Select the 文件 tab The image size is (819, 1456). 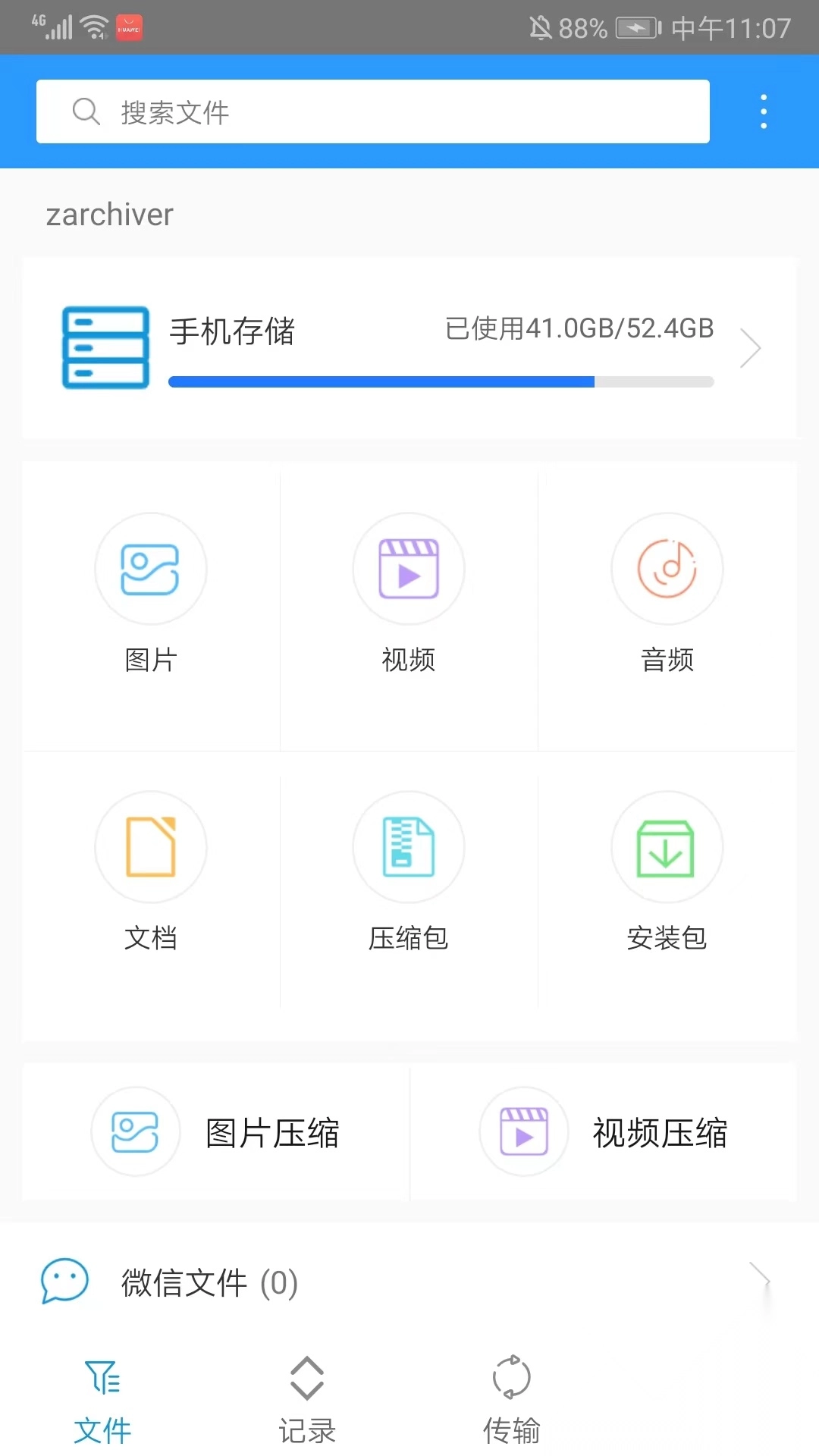102,1400
